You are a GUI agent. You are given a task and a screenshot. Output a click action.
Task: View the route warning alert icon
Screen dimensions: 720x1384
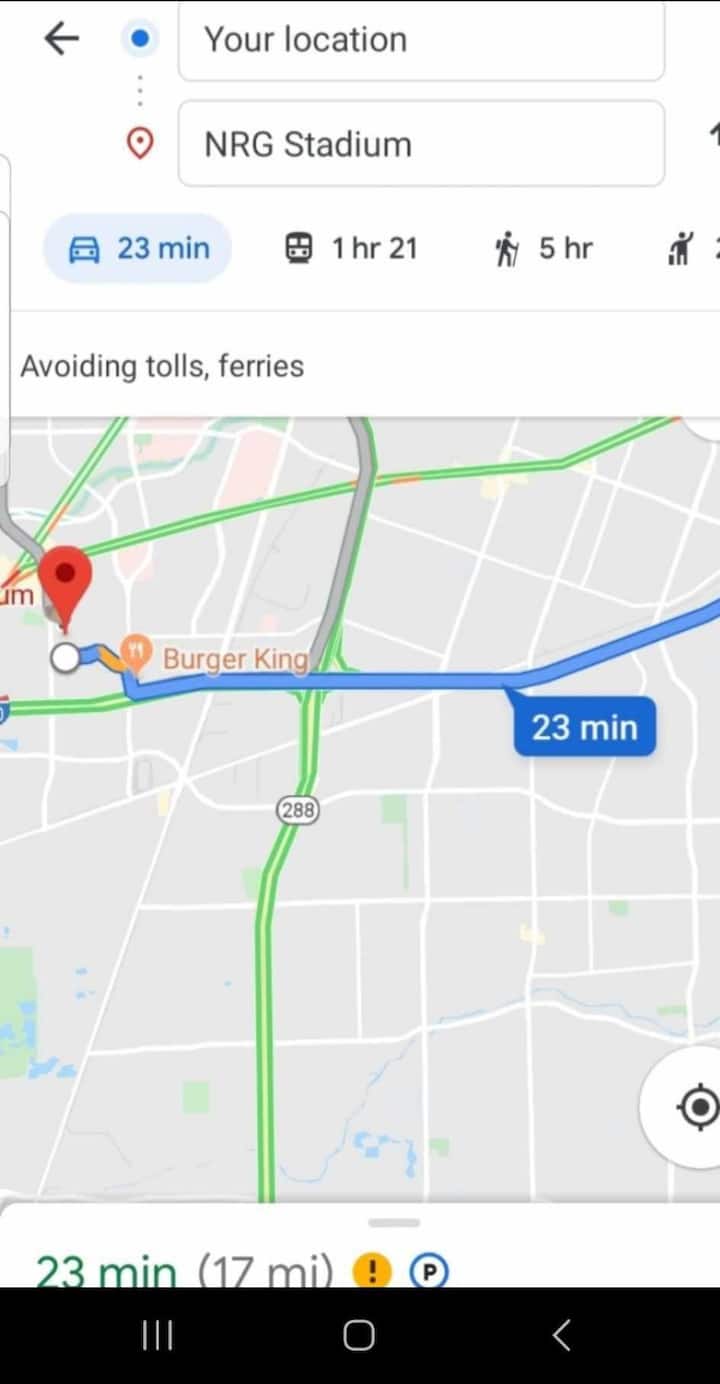pos(372,1271)
